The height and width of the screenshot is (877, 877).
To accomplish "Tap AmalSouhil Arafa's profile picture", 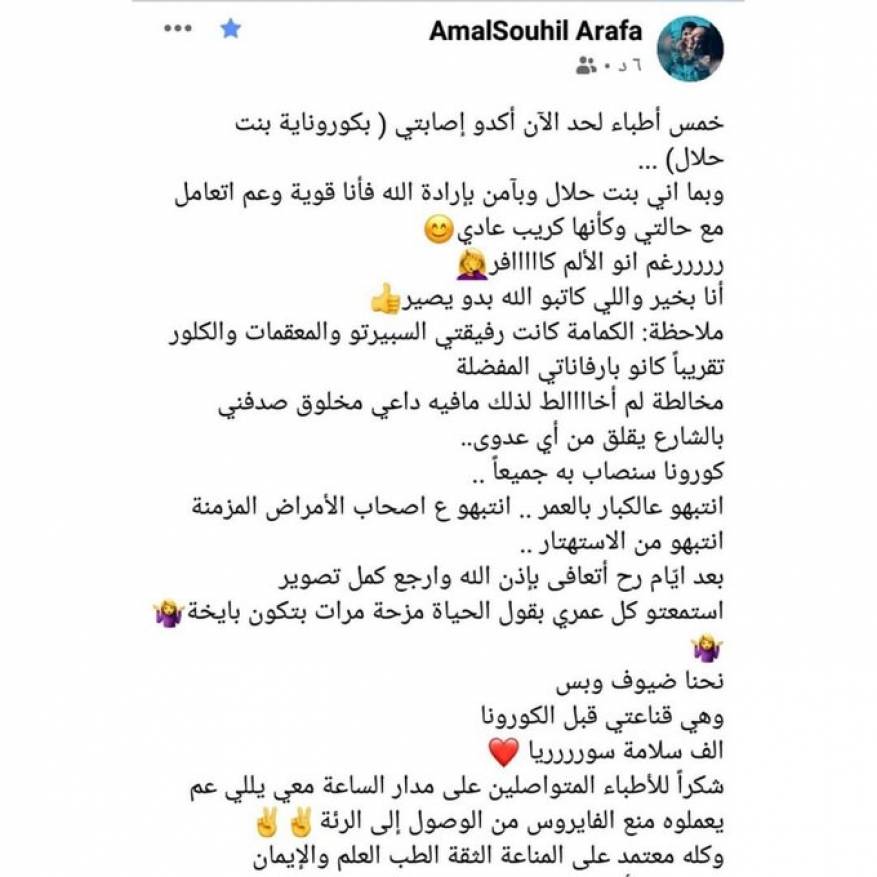I will [691, 49].
